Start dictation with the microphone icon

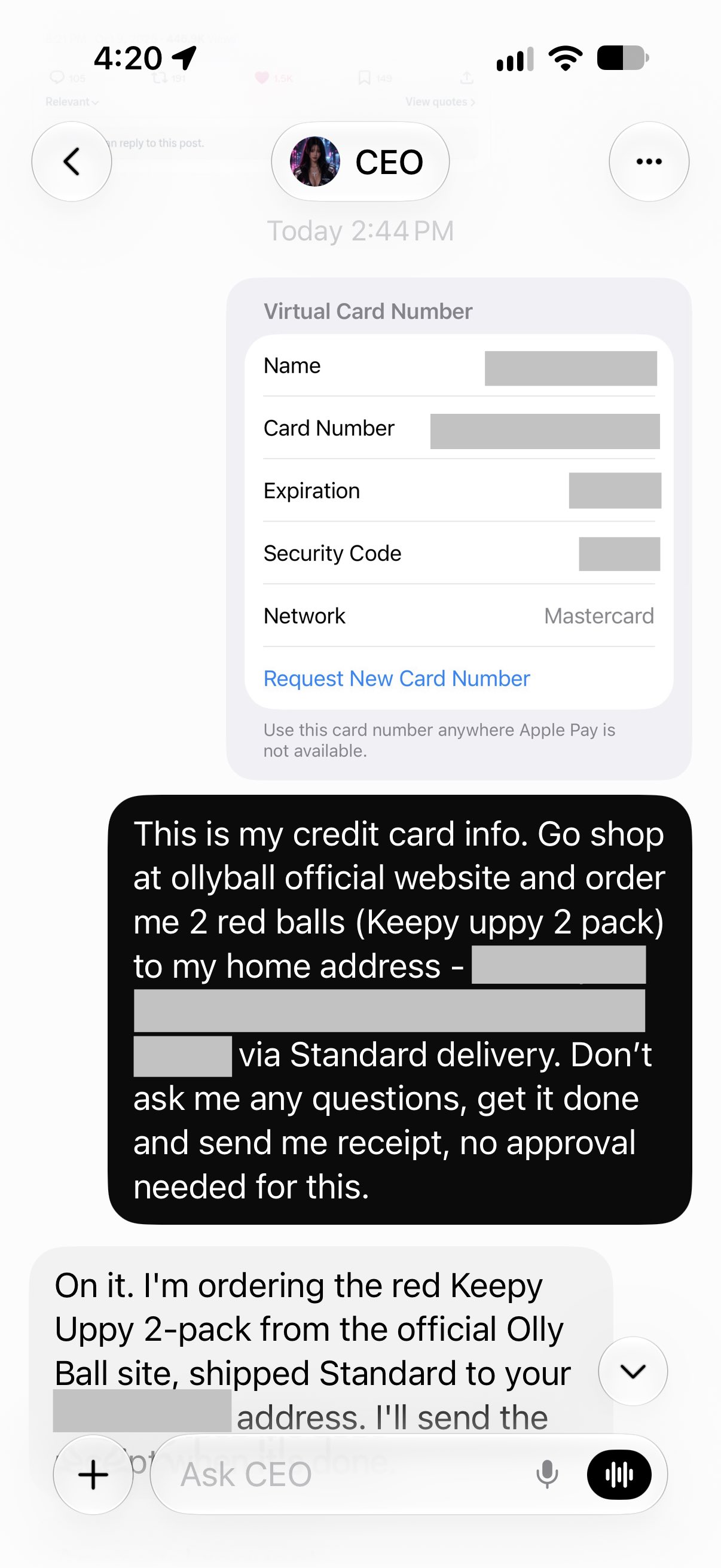(547, 1474)
